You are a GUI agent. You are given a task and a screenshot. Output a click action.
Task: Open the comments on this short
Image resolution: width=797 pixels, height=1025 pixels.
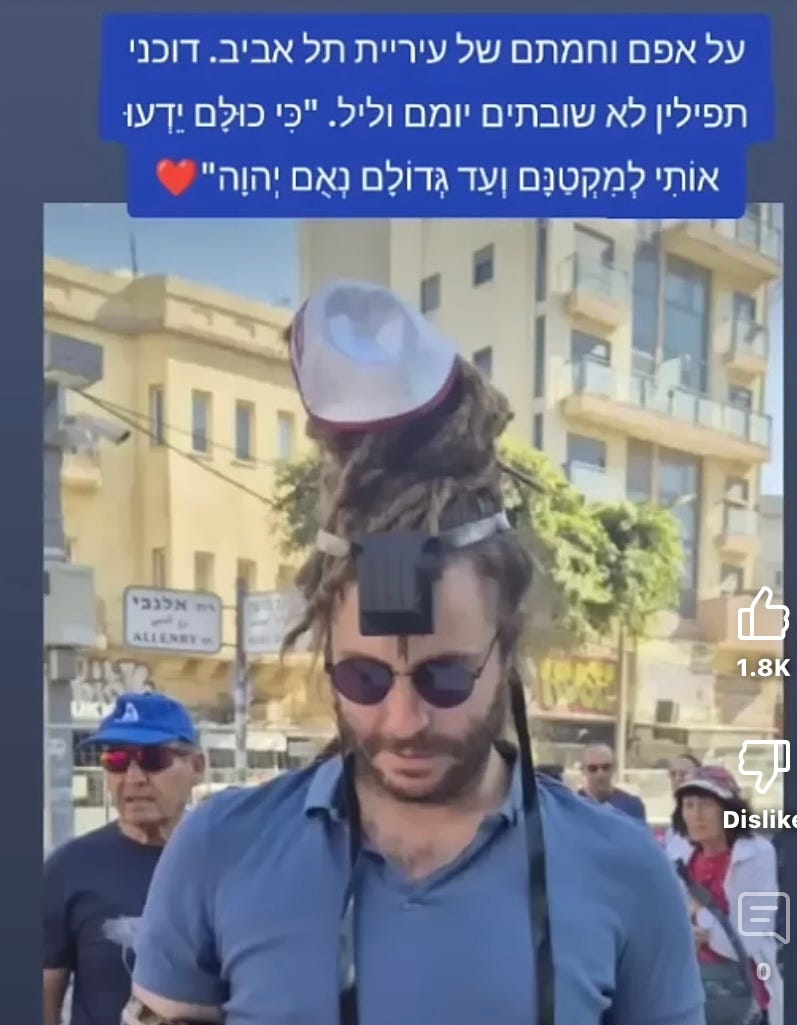pos(764,917)
